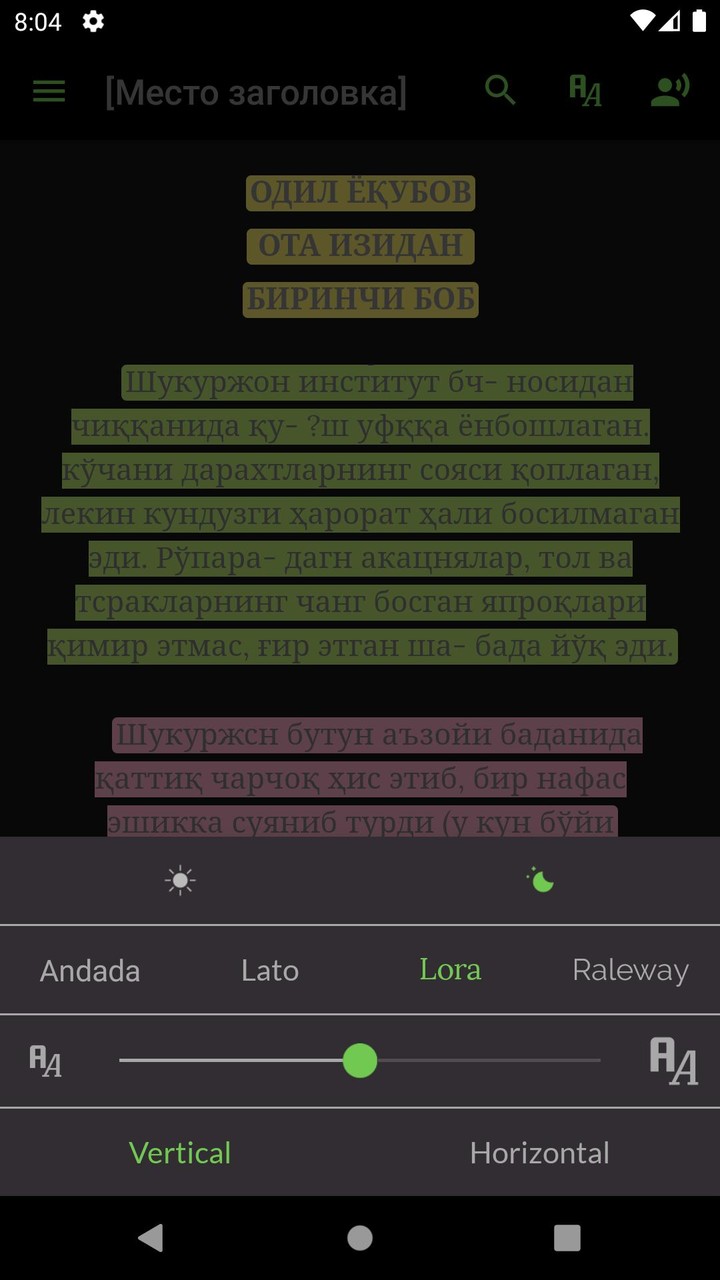The width and height of the screenshot is (720, 1280).
Task: Switch to day light mode
Action: click(x=180, y=881)
